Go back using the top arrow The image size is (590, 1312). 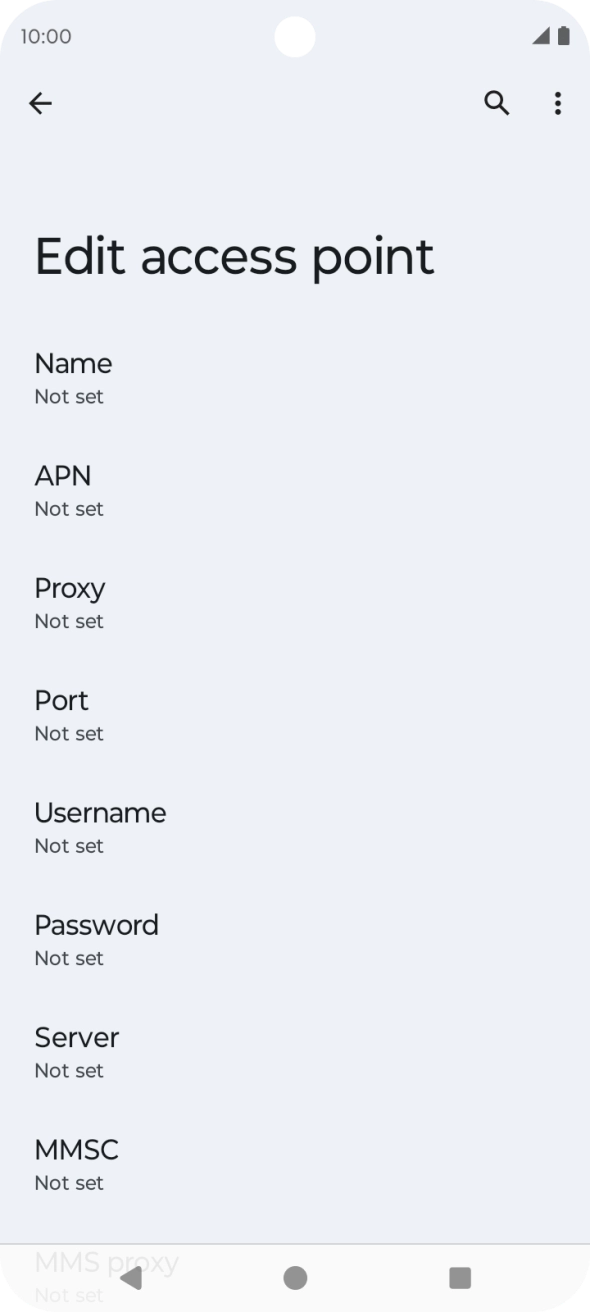coord(40,103)
